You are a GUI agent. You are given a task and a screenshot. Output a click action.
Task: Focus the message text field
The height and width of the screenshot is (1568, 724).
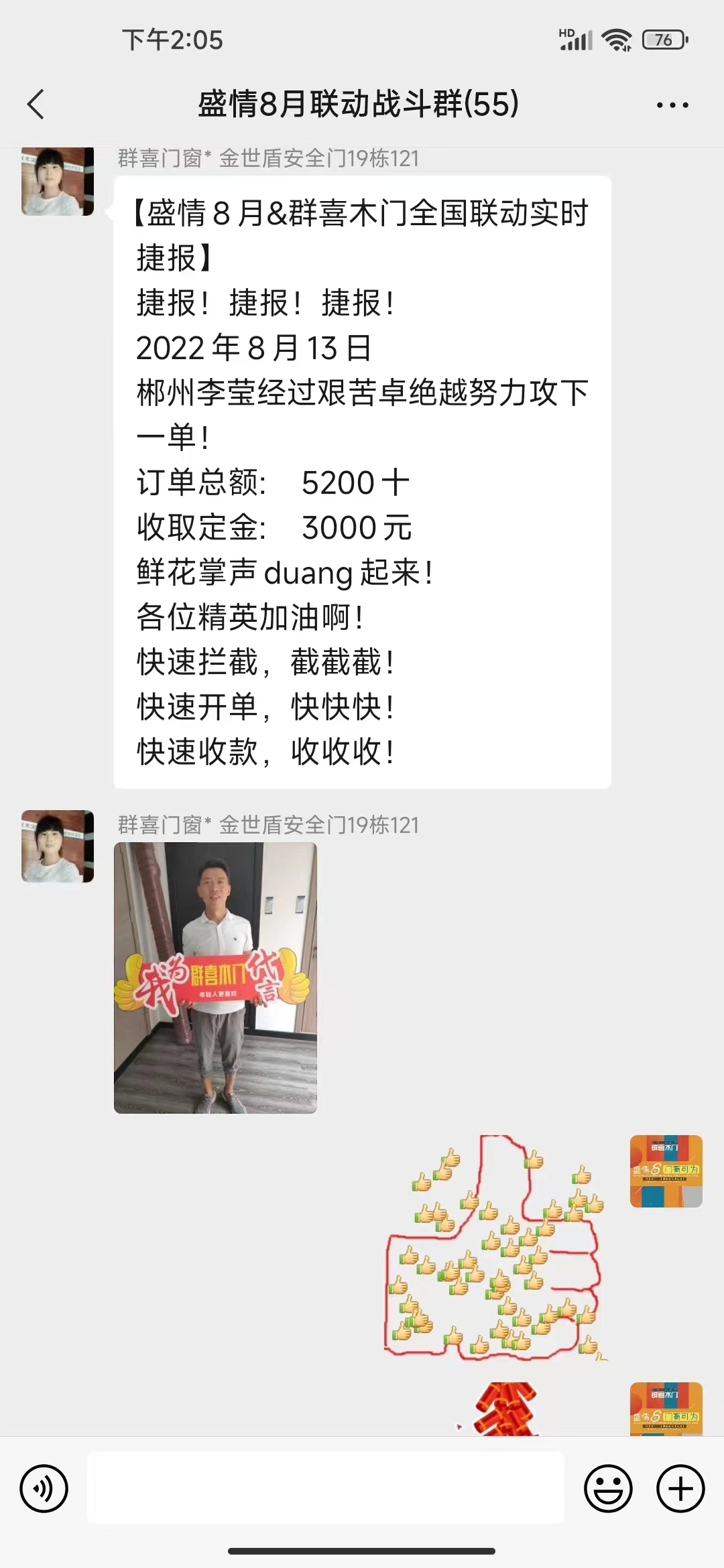[326, 1488]
